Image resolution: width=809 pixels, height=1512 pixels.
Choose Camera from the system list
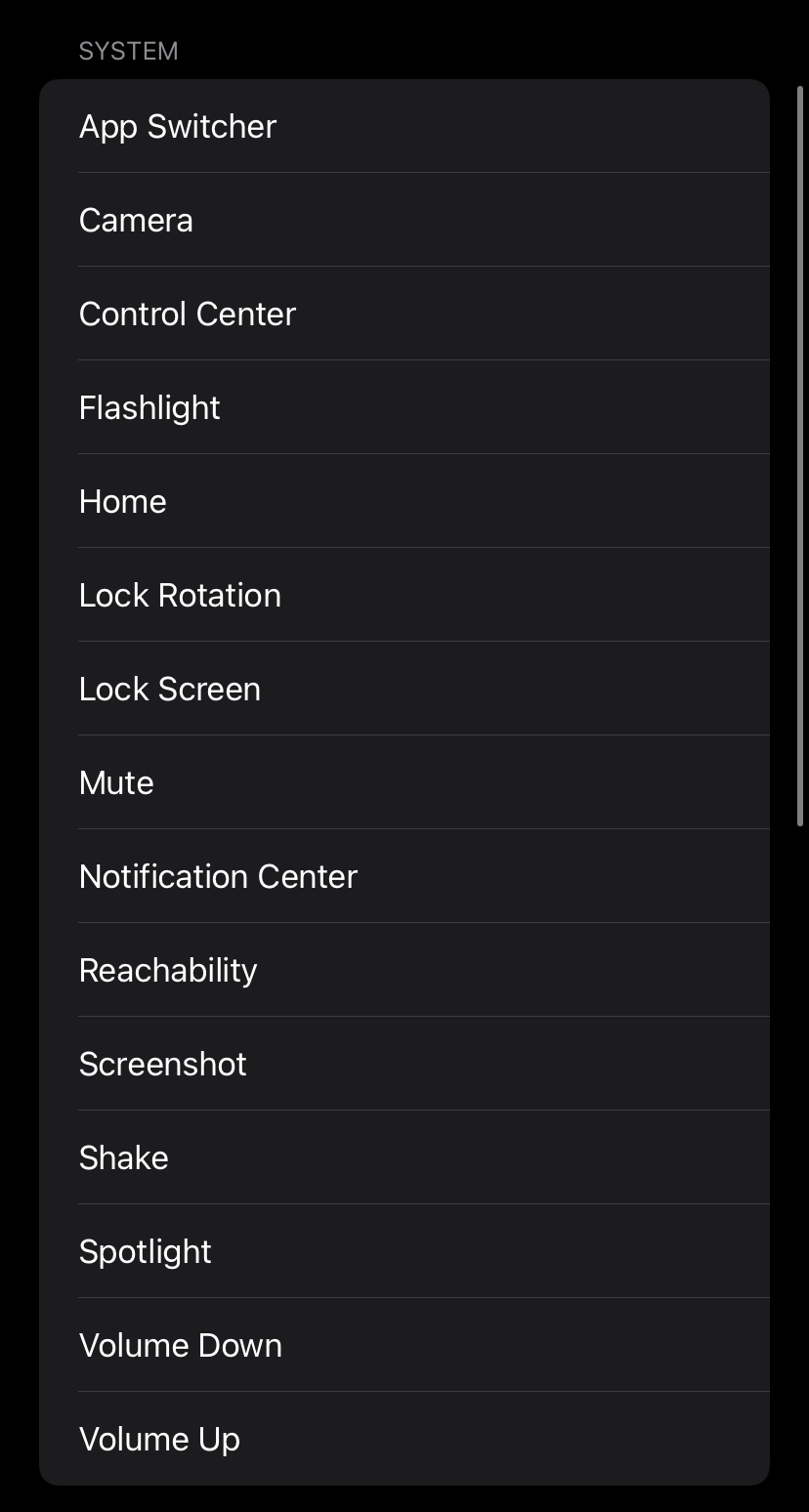(x=136, y=220)
